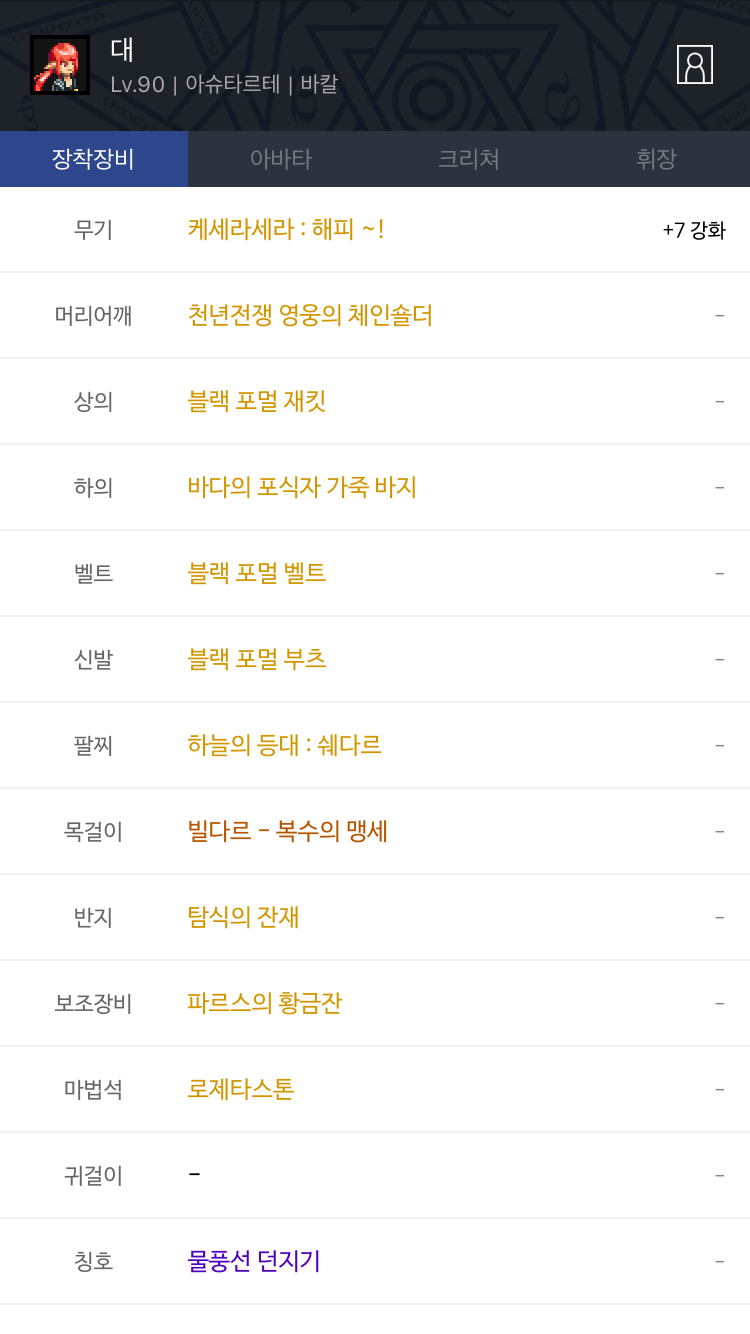Switch to the 크리쳐 tab

[x=469, y=159]
